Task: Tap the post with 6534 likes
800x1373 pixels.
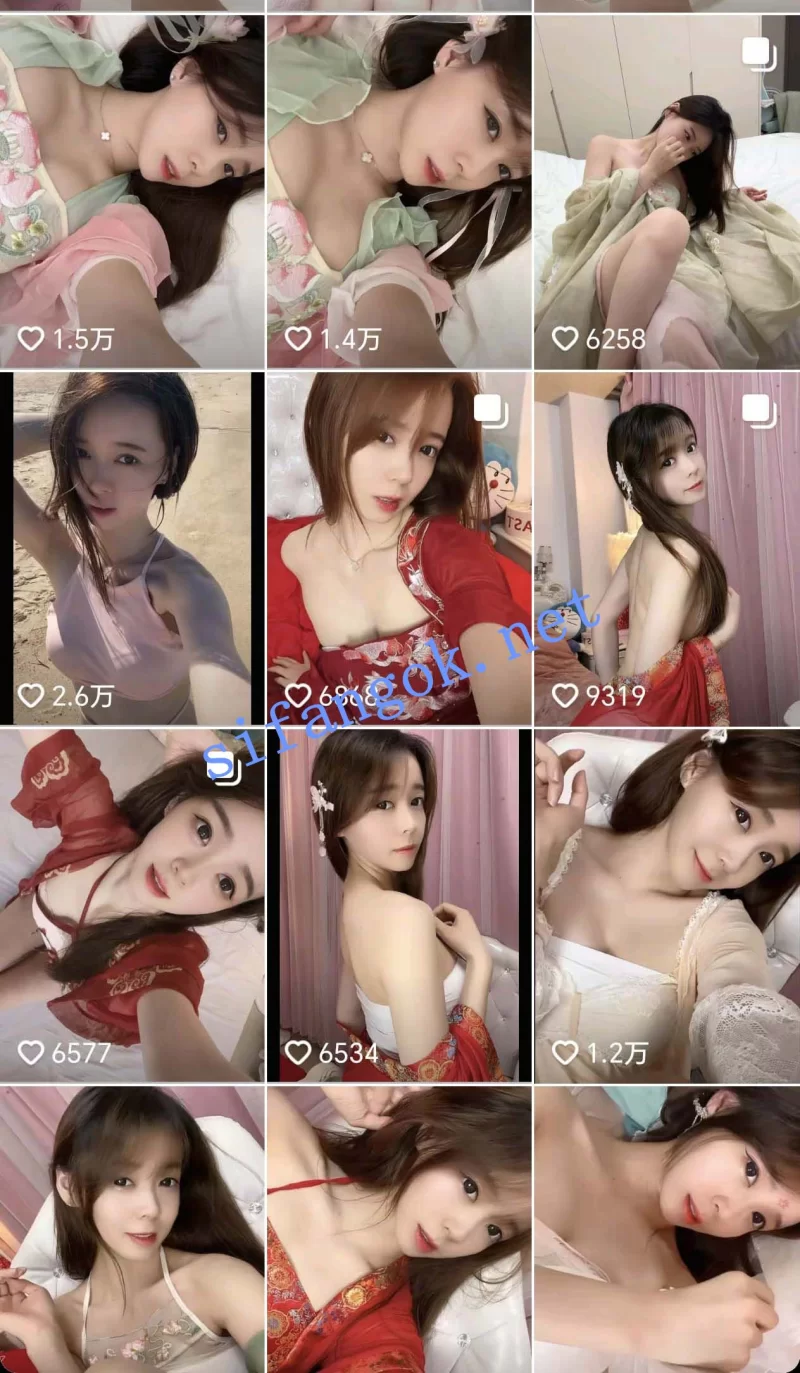Action: 398,905
